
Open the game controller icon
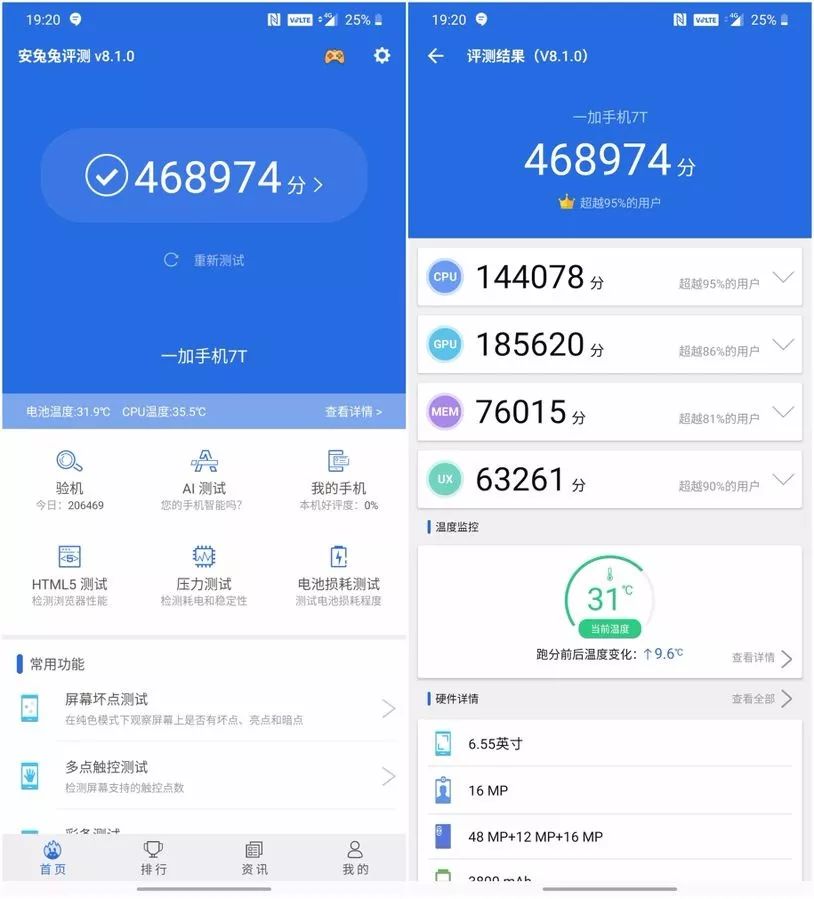(334, 56)
